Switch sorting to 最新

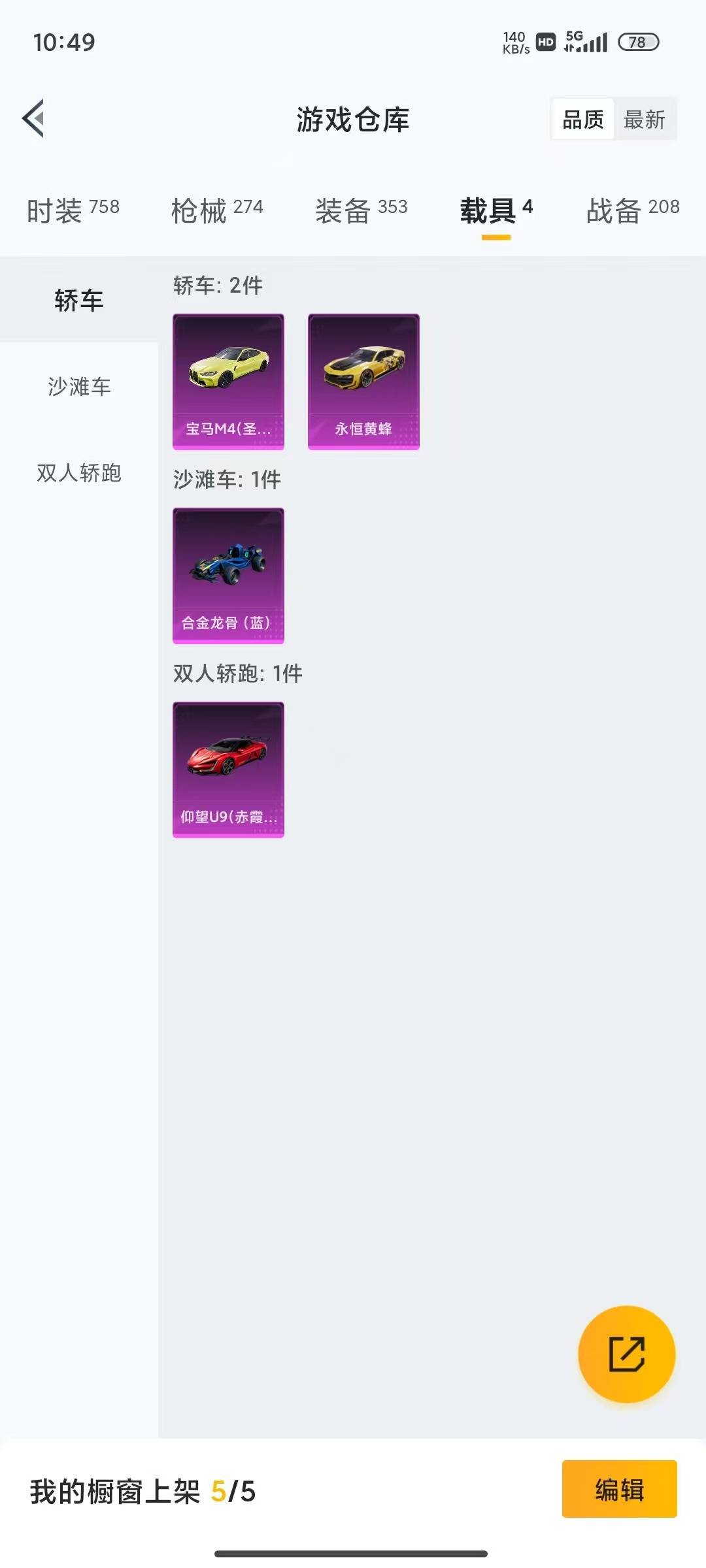click(645, 120)
